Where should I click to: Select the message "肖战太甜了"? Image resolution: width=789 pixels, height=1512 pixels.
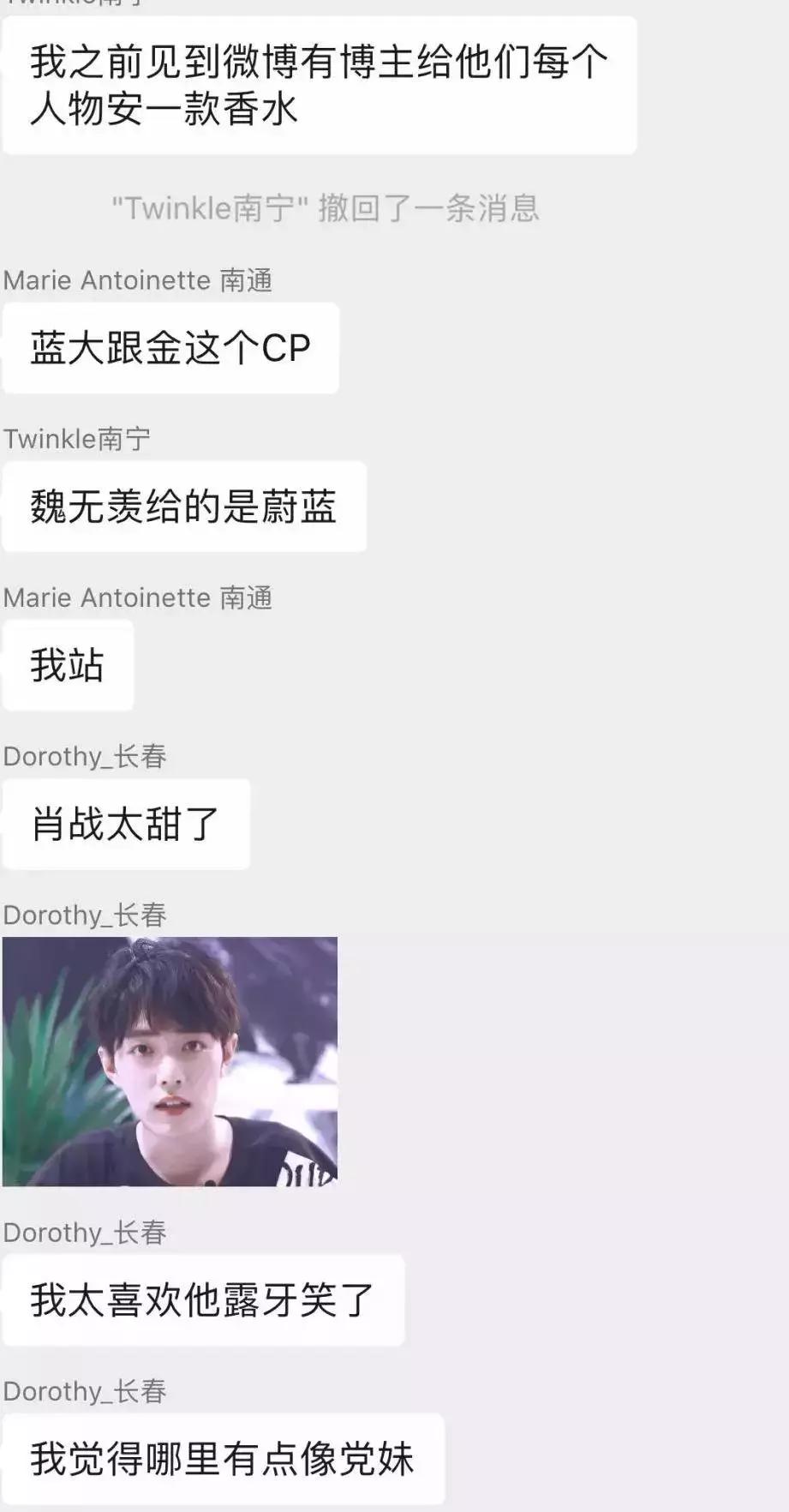[125, 823]
